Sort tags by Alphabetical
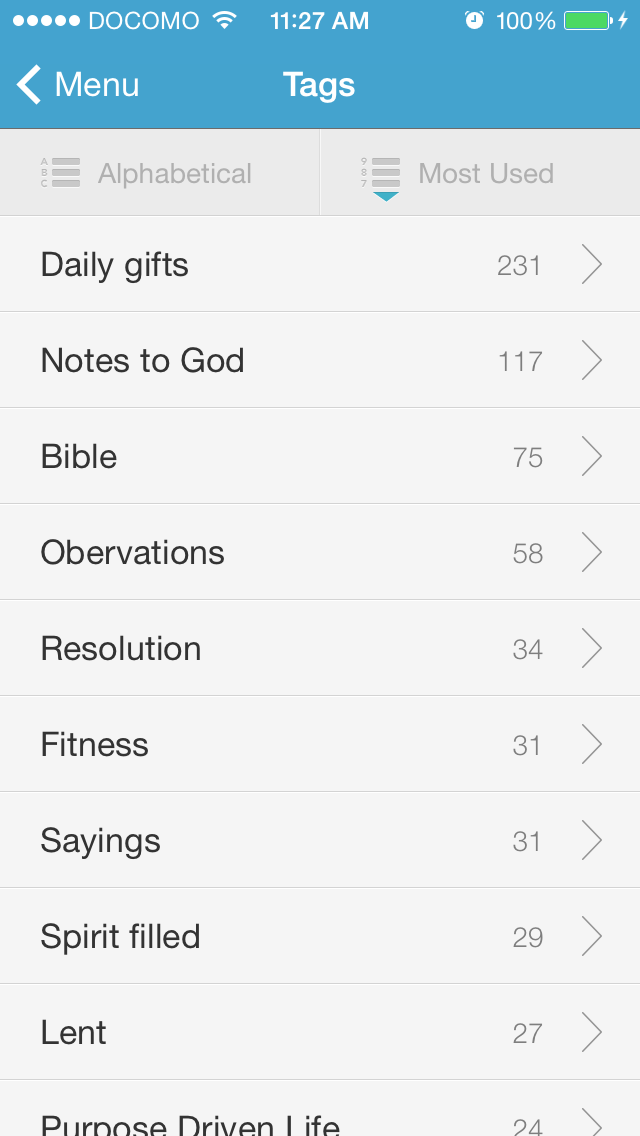 pyautogui.click(x=159, y=173)
